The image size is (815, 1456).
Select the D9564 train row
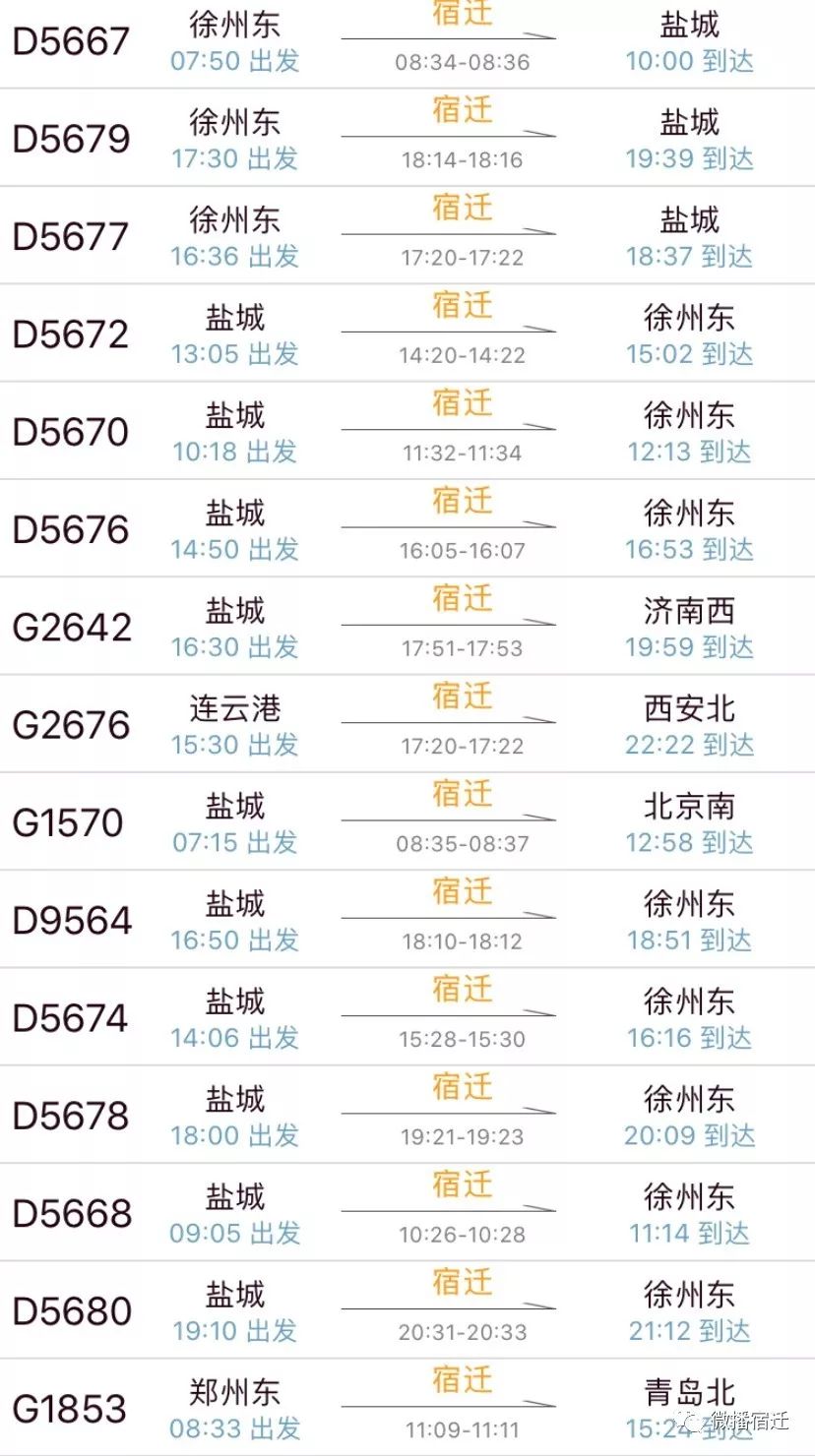click(x=407, y=919)
